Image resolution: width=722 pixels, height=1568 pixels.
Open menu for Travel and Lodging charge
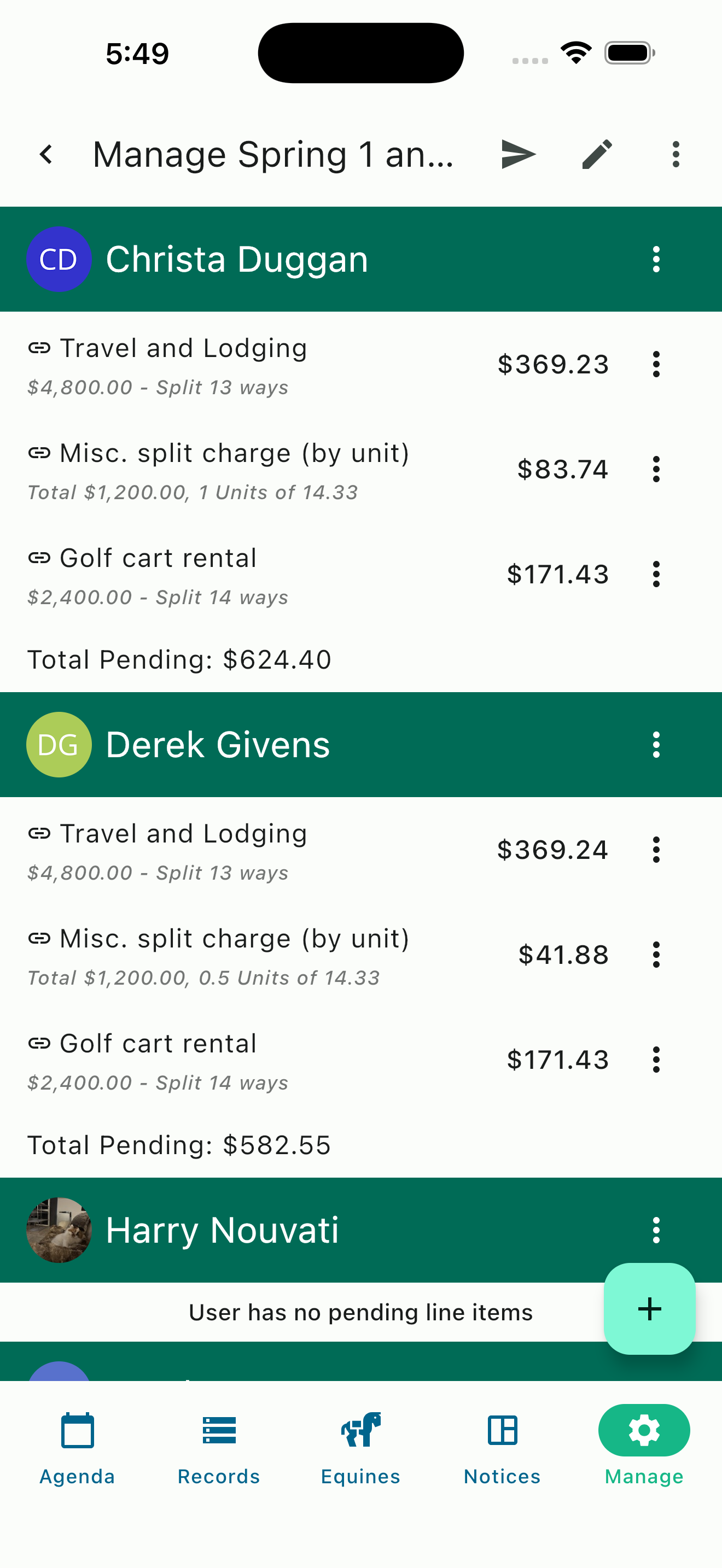656,364
